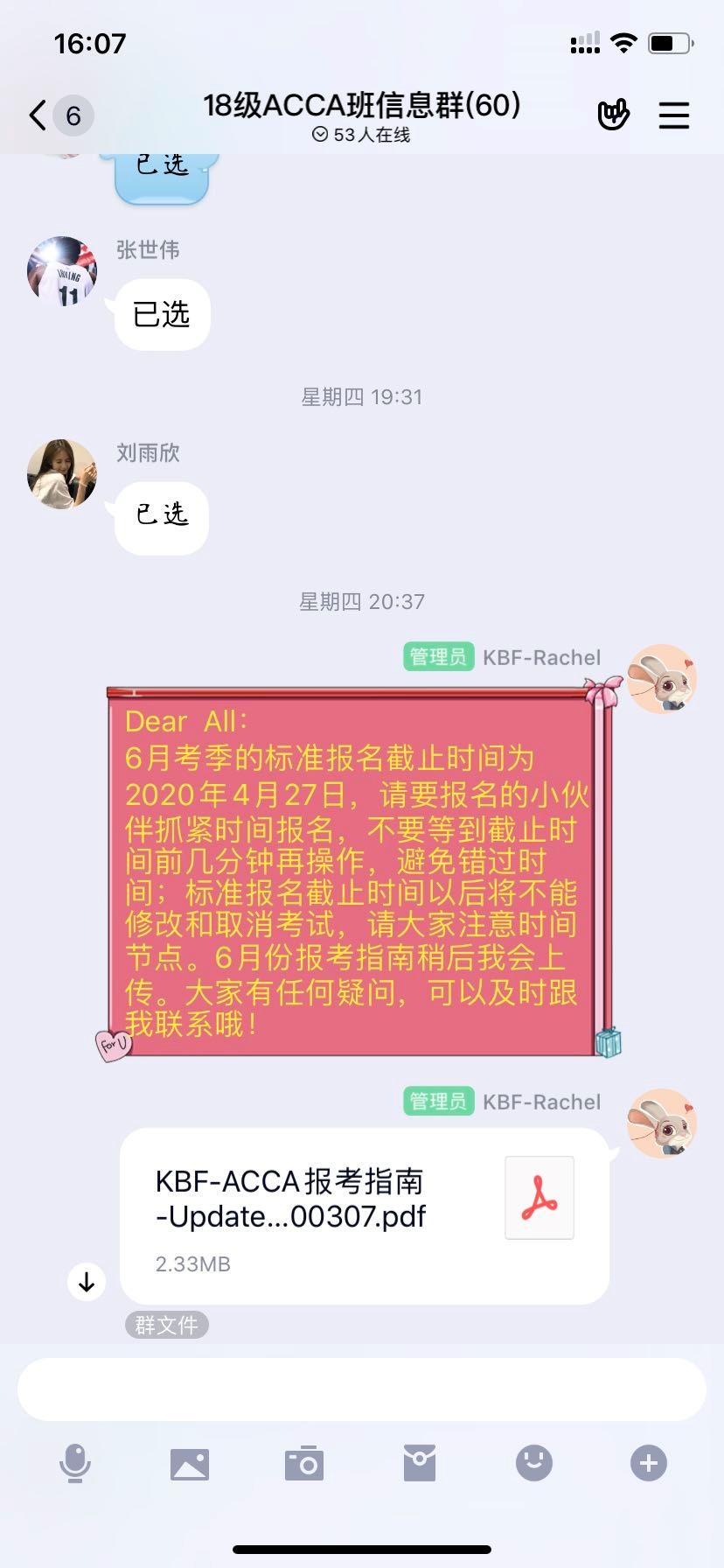View KBF-Rachel's avatar beside the announcement
Viewport: 724px width, 1568px height.
[x=663, y=679]
